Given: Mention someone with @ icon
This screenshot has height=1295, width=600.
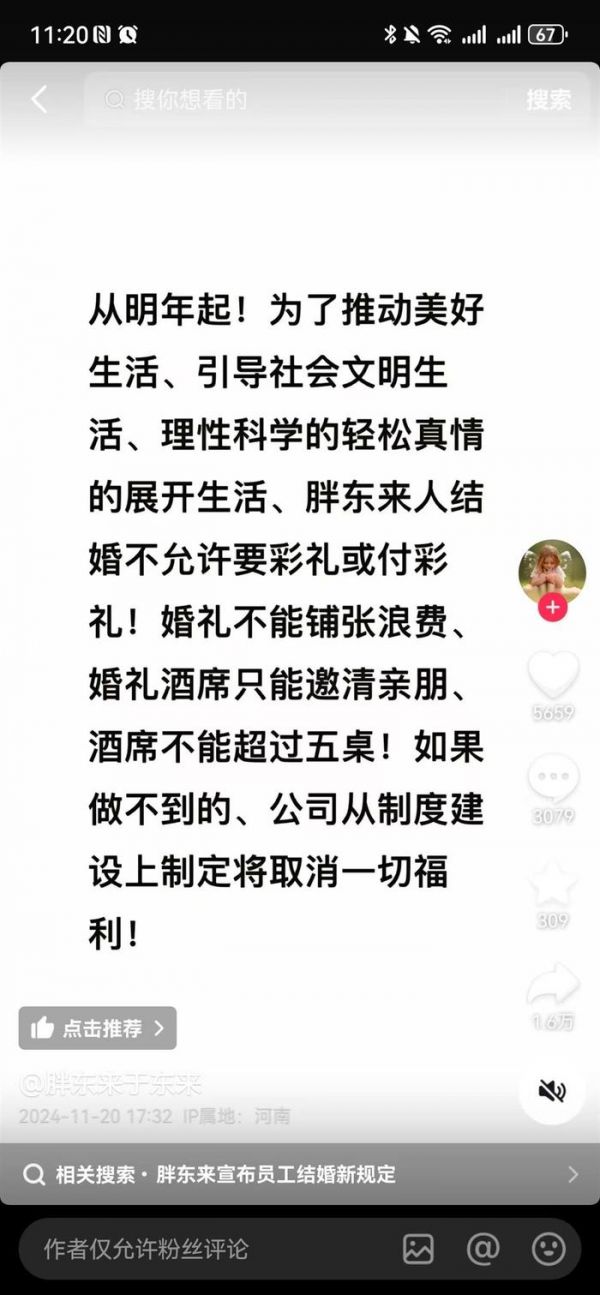Looking at the screenshot, I should coord(483,1248).
